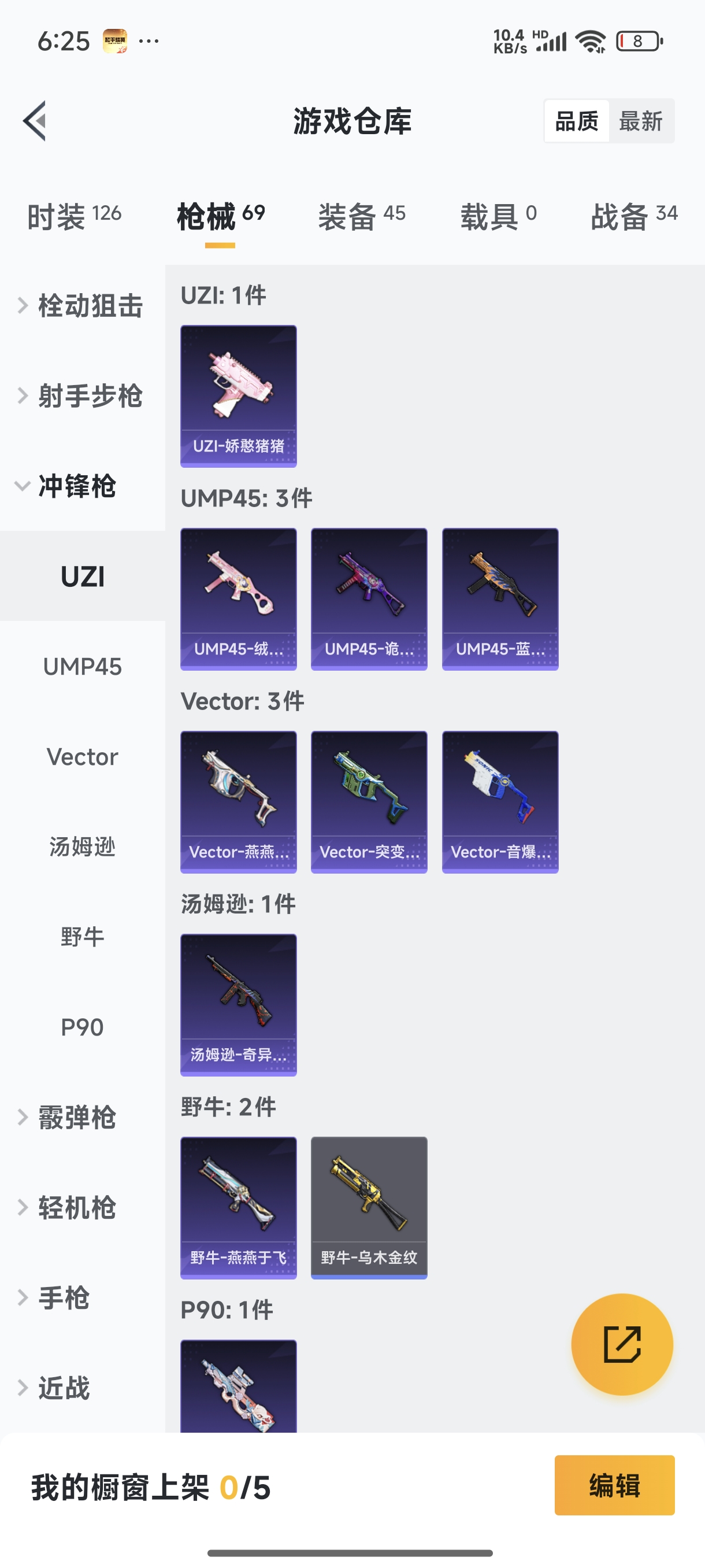
Task: View the 野牛-燕燕于飞 skin
Action: tap(239, 1208)
